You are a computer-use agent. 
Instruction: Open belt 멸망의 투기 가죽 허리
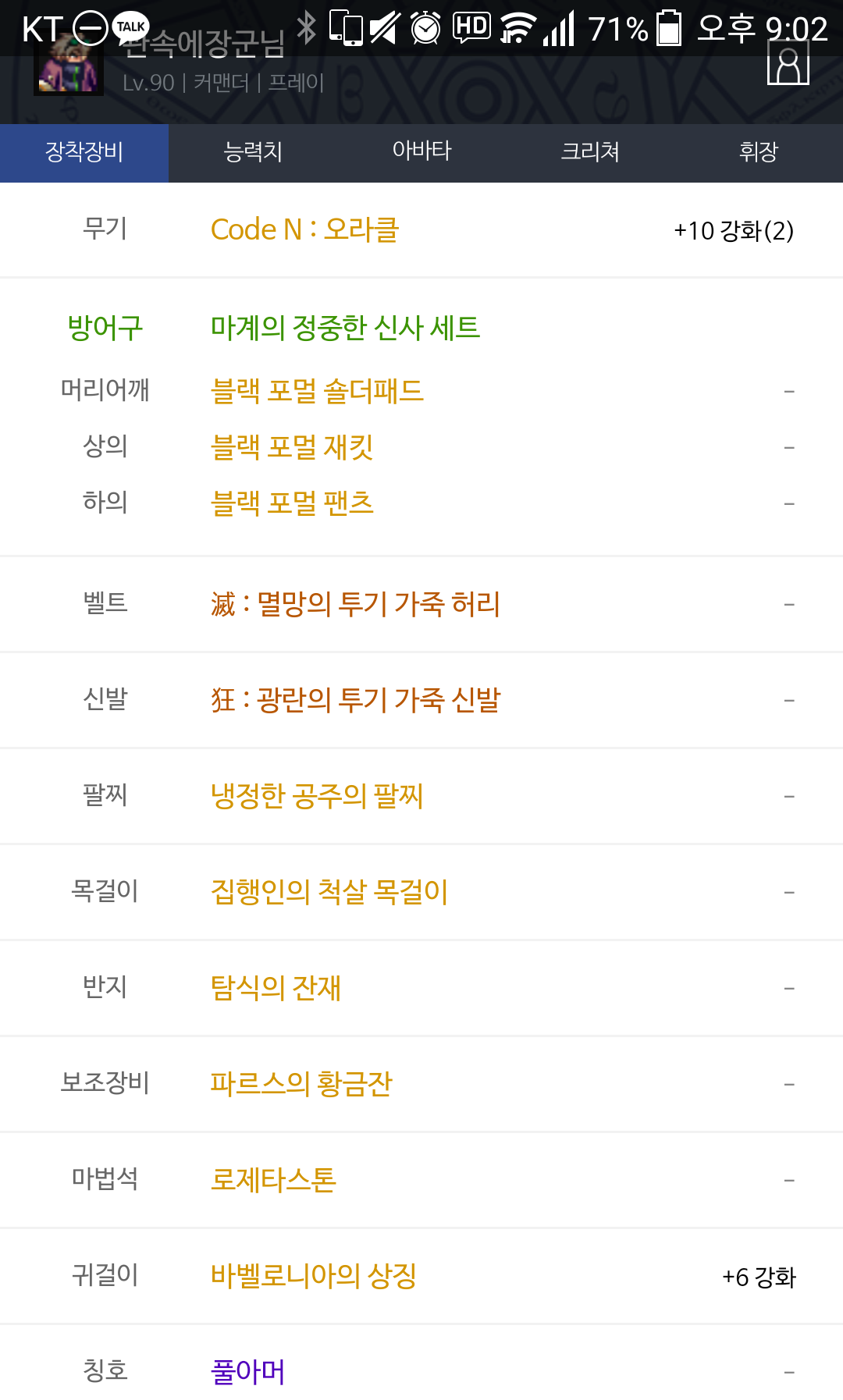coord(355,603)
